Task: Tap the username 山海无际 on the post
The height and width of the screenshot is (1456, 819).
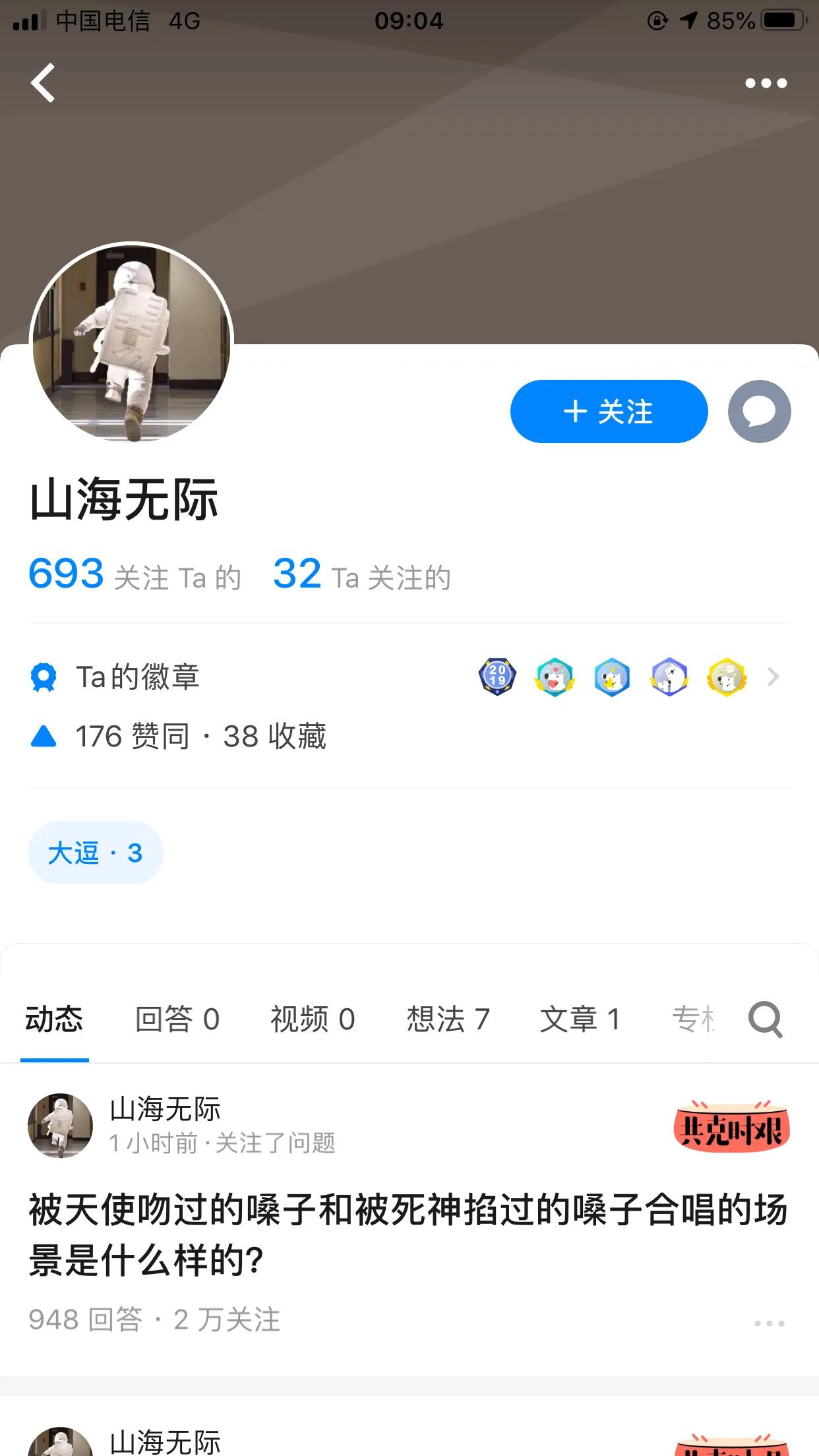Action: (165, 1110)
